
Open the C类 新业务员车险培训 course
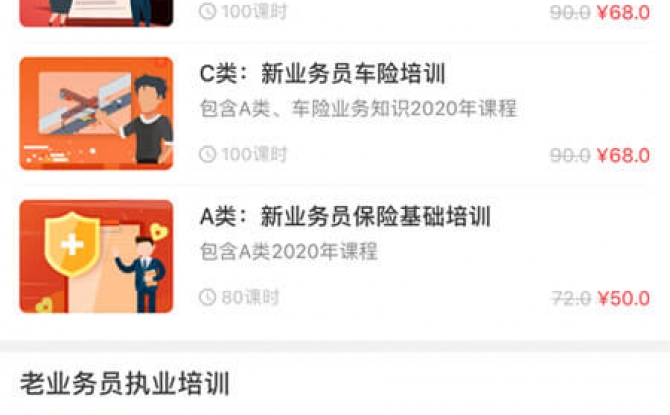pyautogui.click(x=322, y=75)
